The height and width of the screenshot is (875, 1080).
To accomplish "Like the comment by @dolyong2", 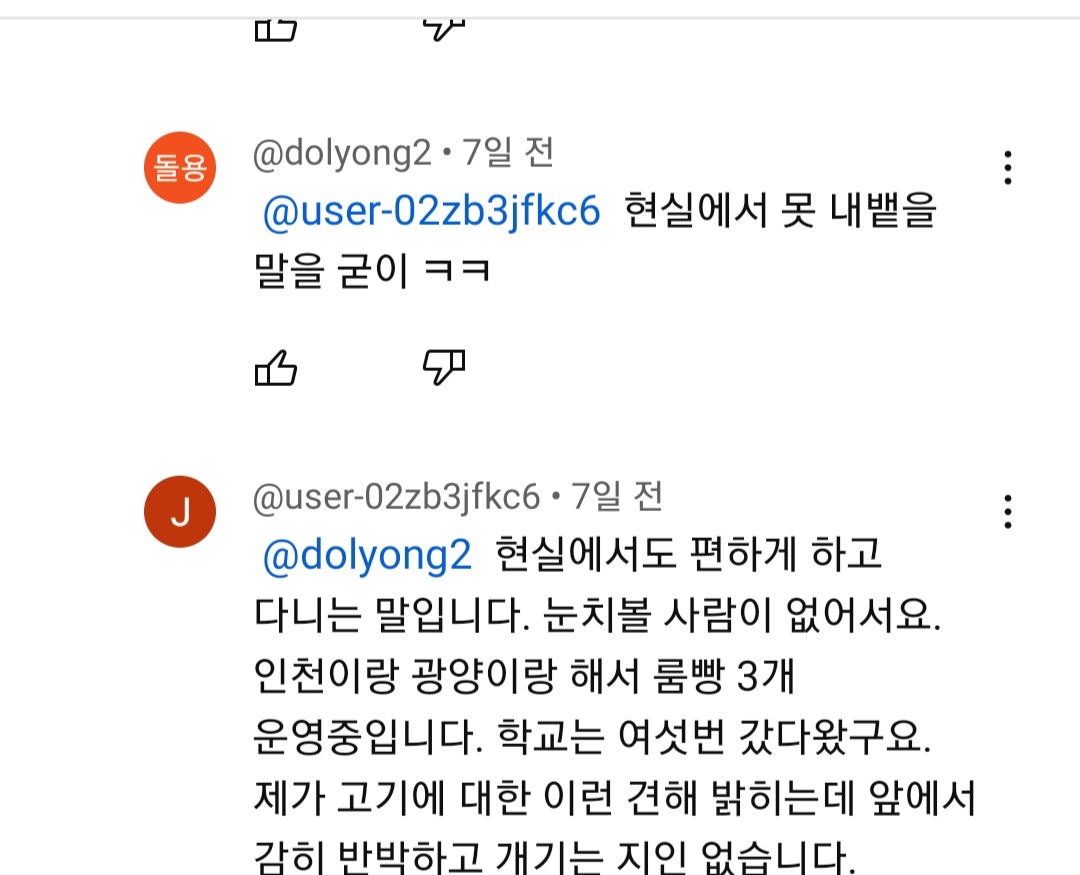I will pos(277,368).
